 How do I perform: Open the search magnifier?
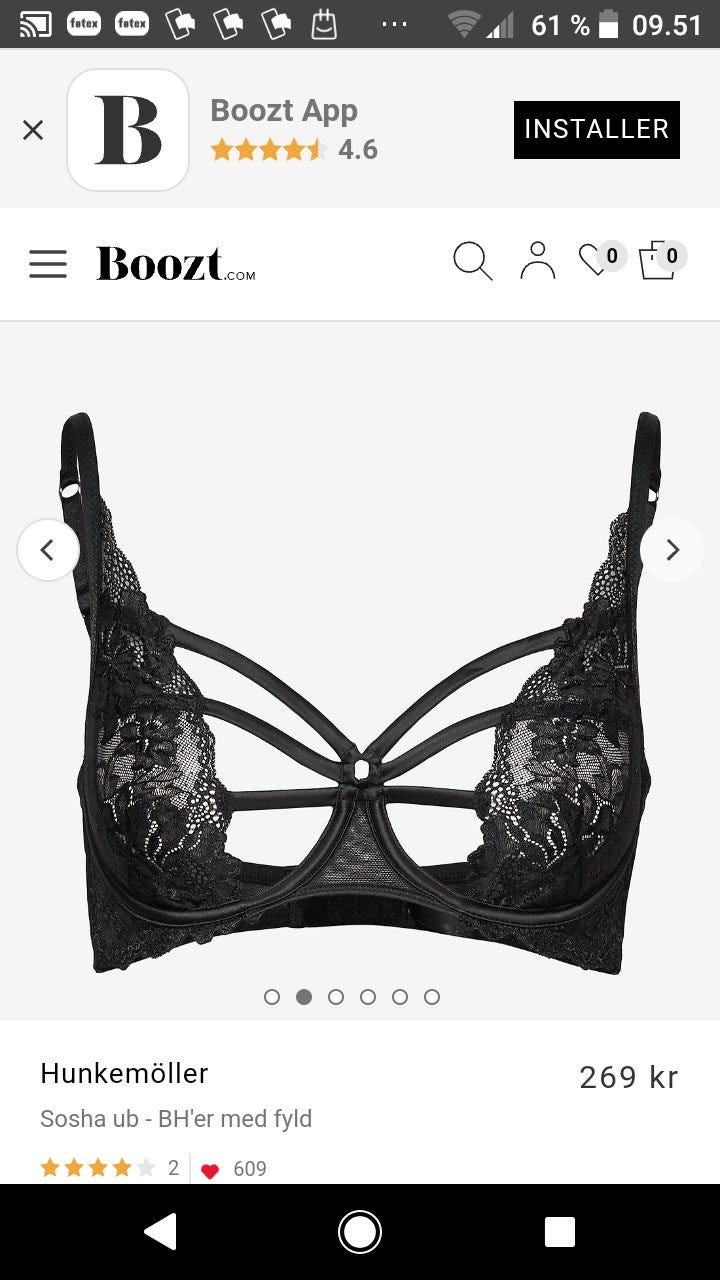tap(473, 261)
